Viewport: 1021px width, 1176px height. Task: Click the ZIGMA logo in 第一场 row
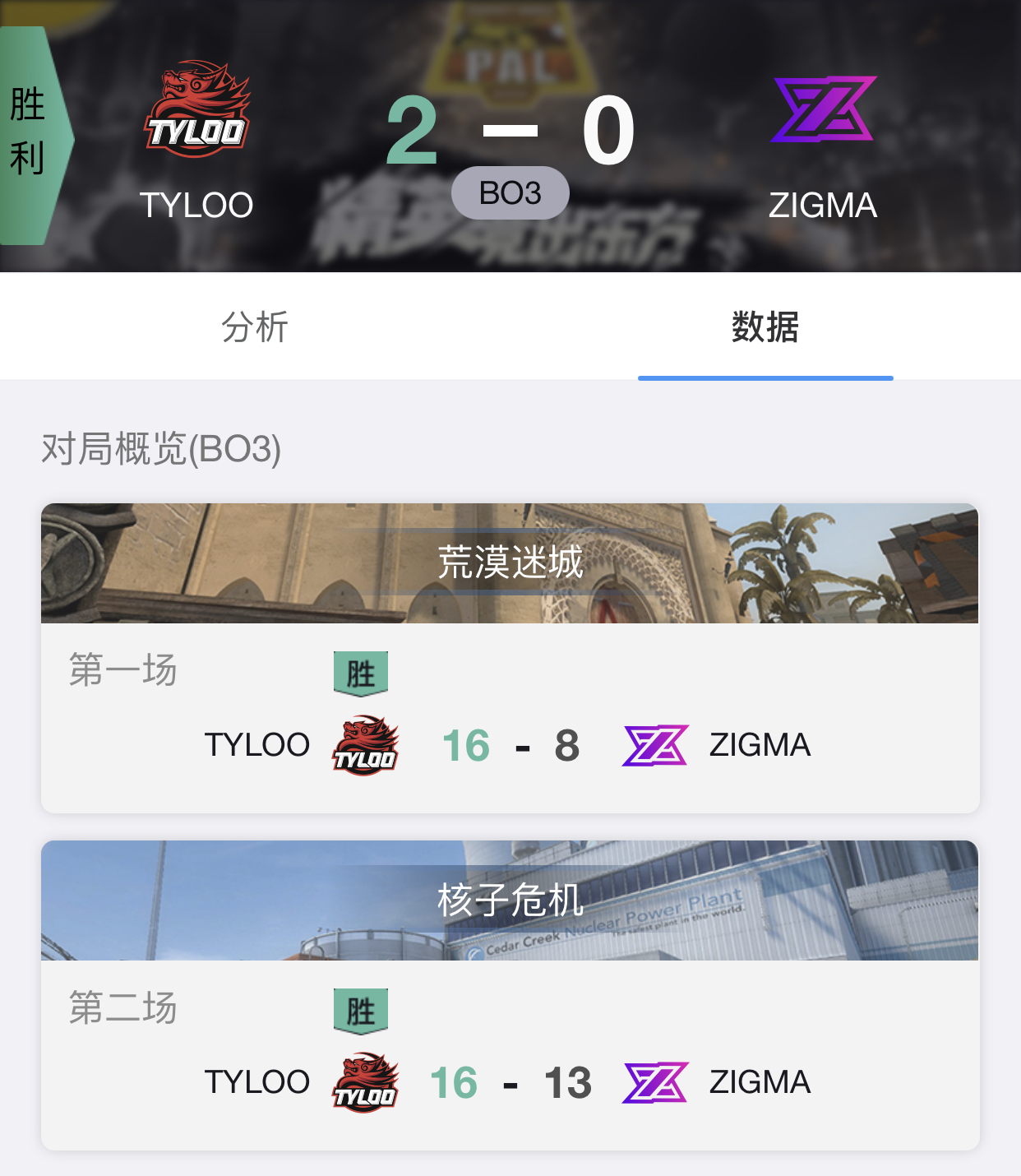(x=655, y=742)
